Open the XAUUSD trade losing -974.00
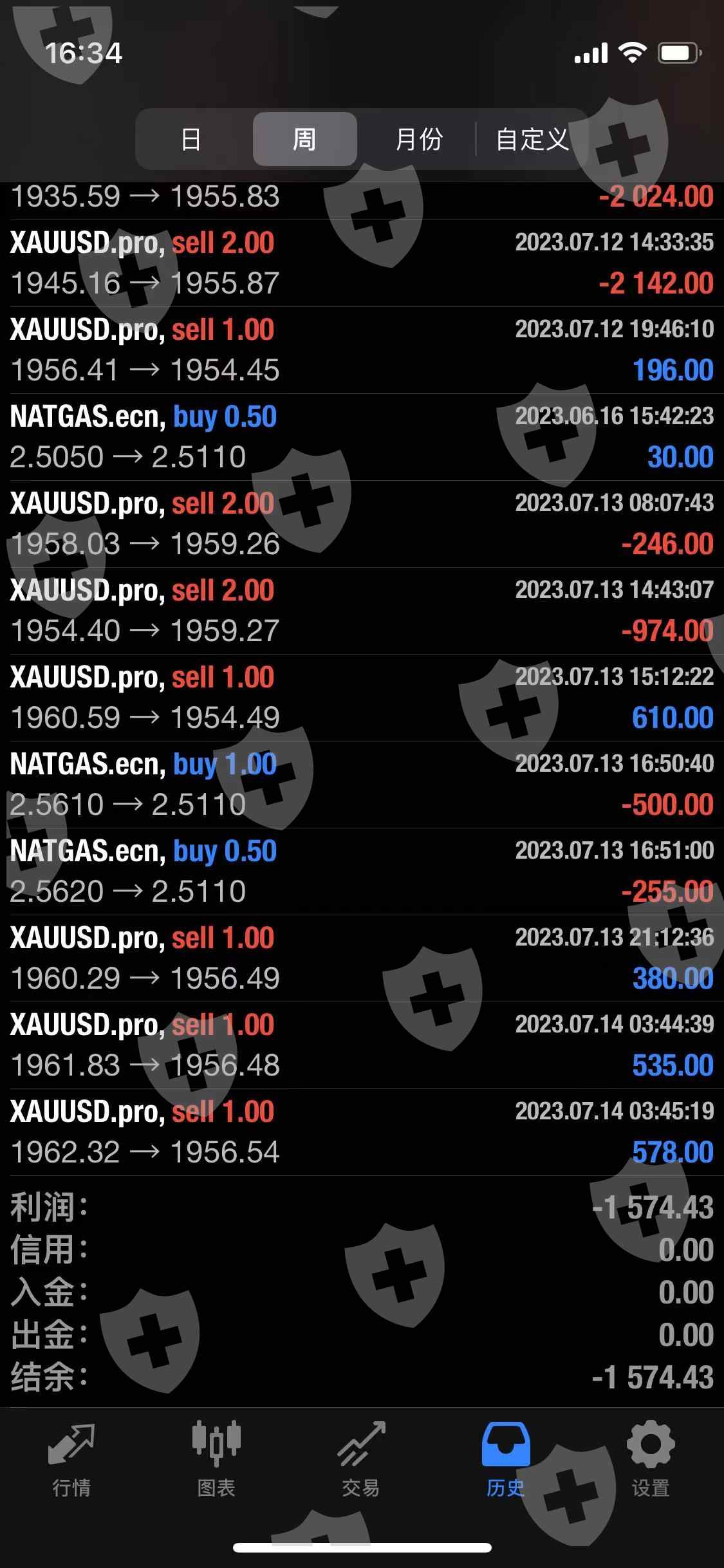Image resolution: width=724 pixels, height=1568 pixels. tap(362, 610)
